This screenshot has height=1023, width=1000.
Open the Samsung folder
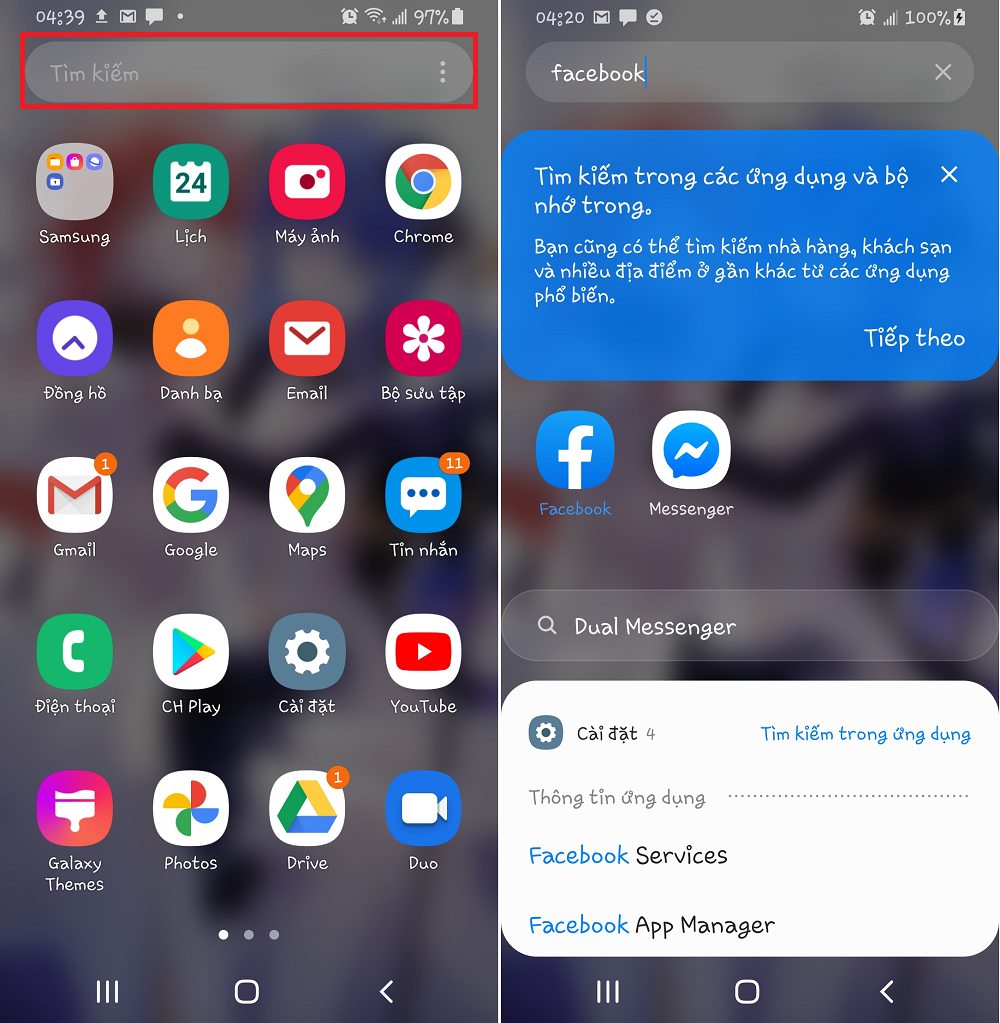point(75,182)
